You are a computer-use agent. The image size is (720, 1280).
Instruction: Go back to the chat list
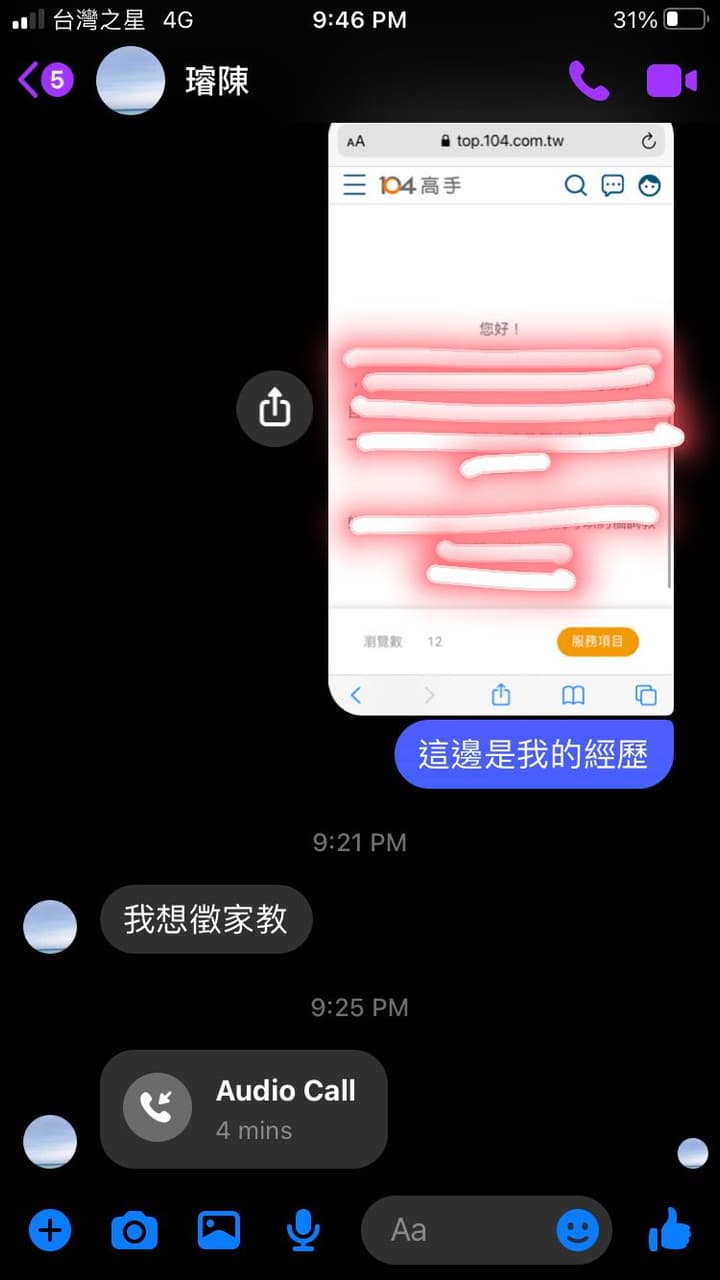(44, 80)
